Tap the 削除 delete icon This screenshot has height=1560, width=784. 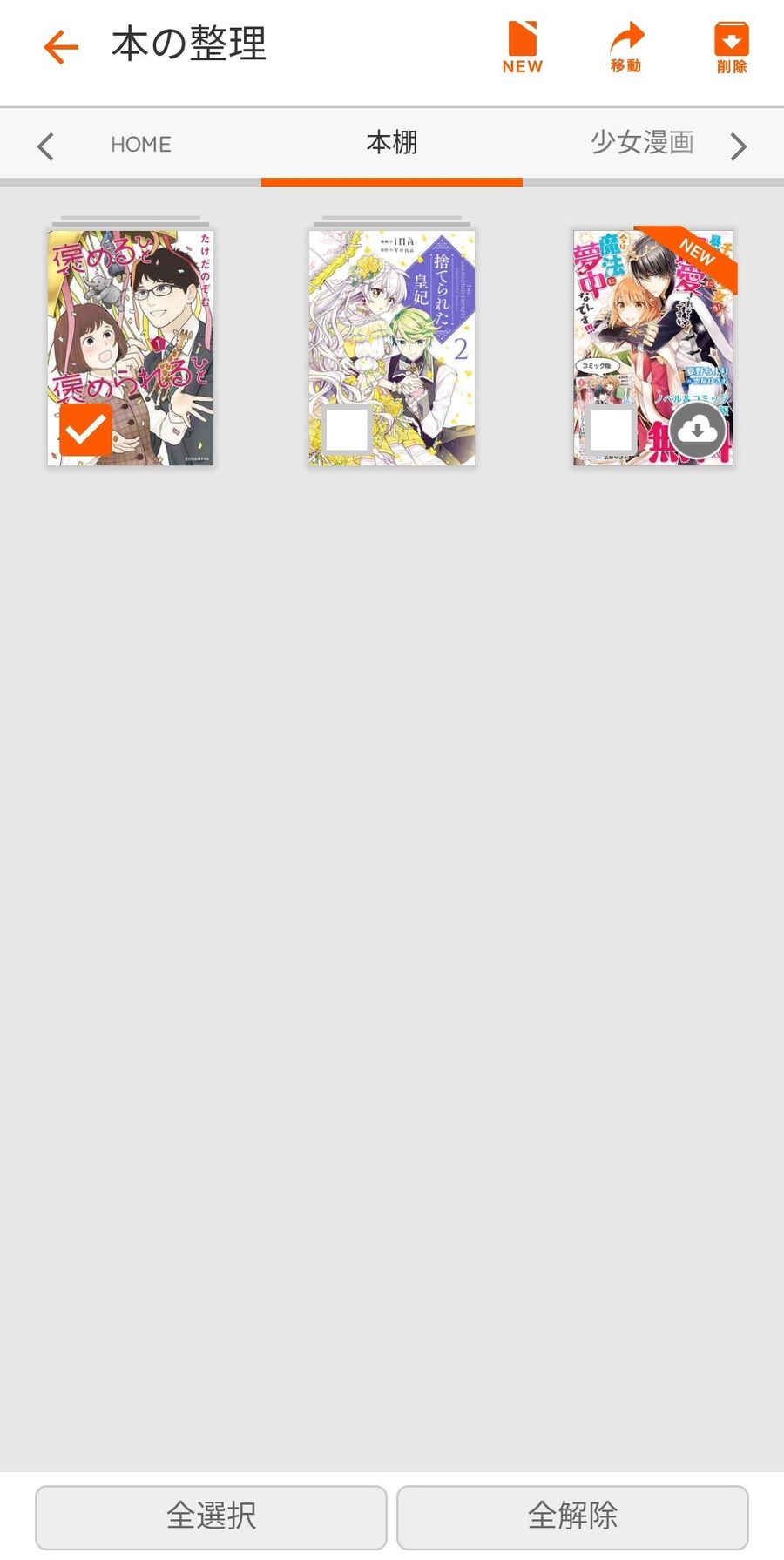(731, 48)
